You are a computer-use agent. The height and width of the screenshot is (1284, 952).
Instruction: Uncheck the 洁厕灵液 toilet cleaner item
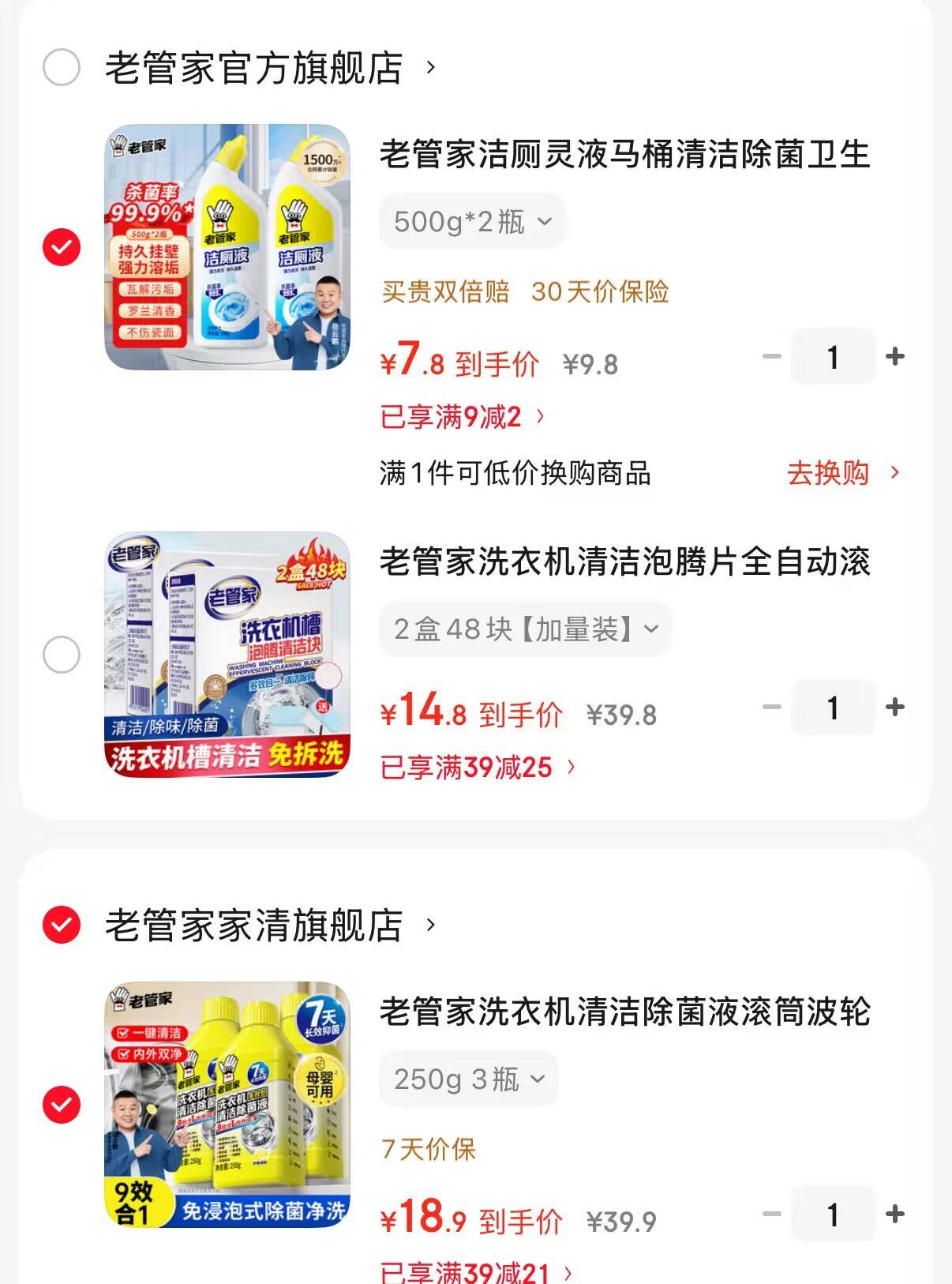pos(62,247)
